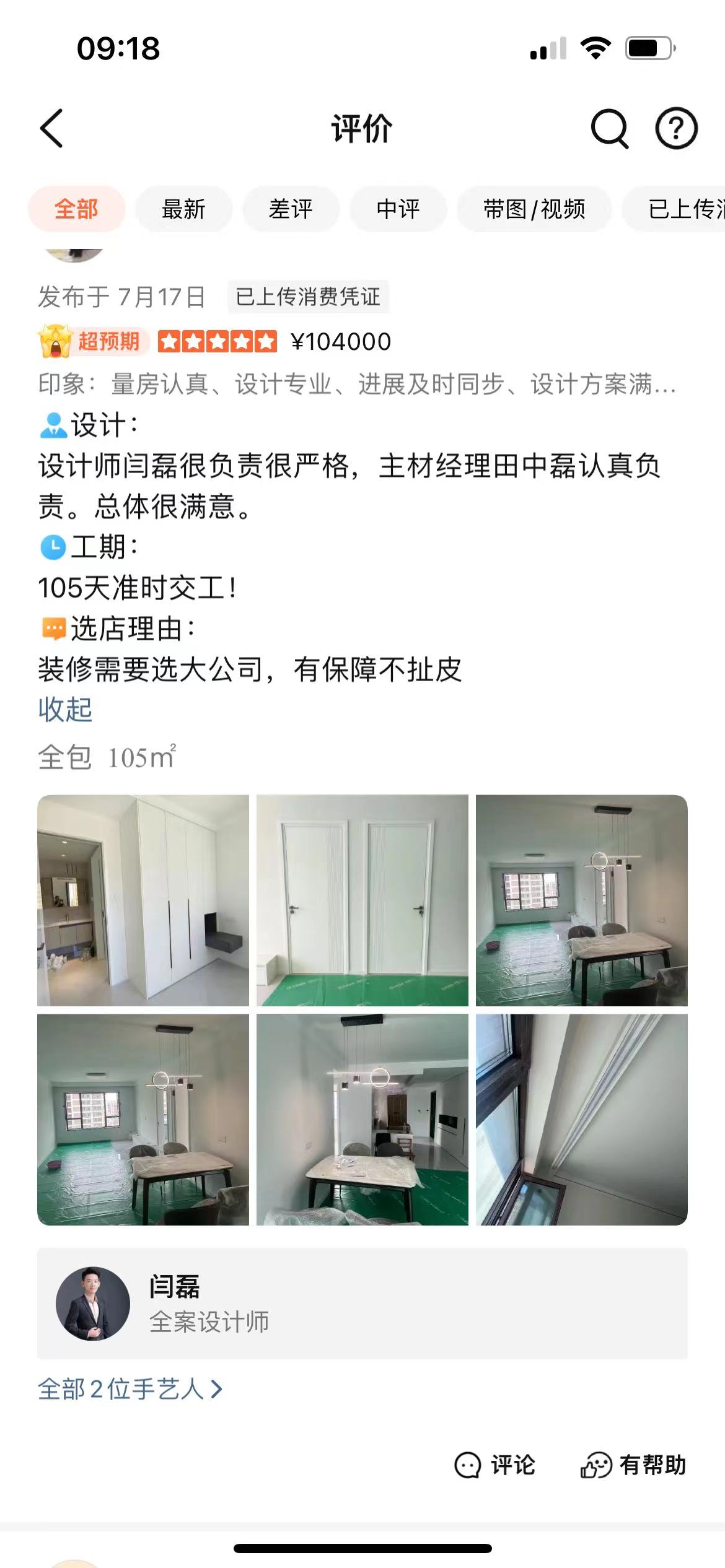Collapse the review text with 收起
The image size is (725, 1568).
click(x=65, y=710)
